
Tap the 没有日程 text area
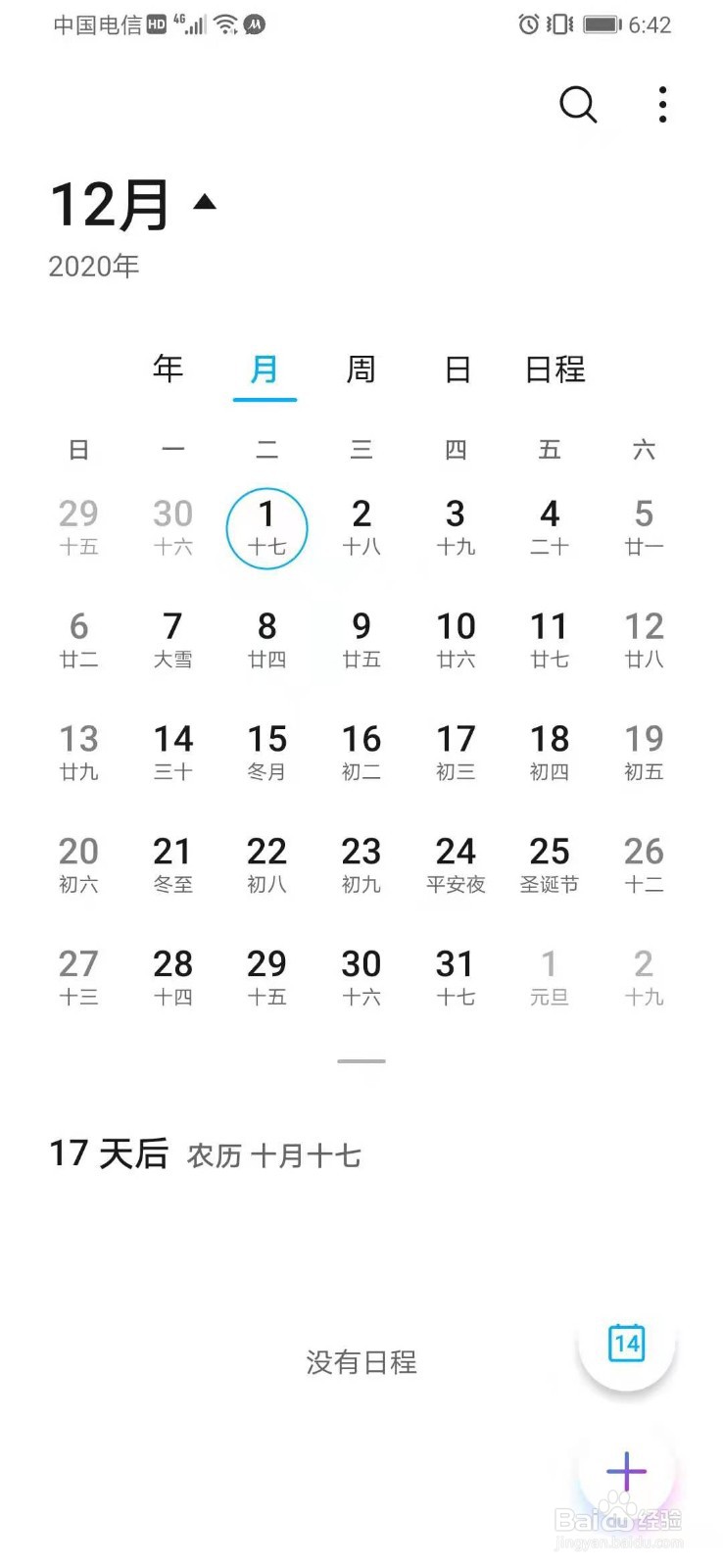click(x=361, y=1361)
